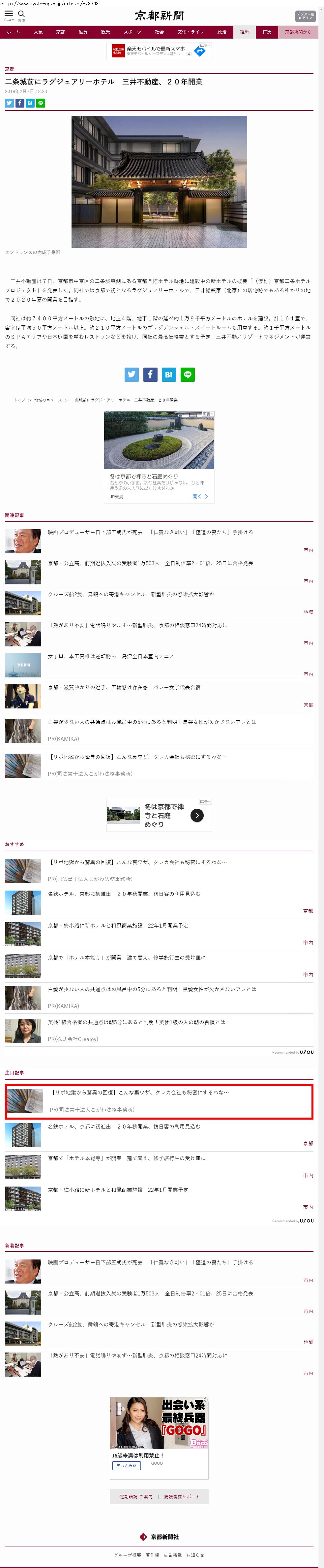Share article on Twitter below the article body
The width and height of the screenshot is (324, 1568).
(131, 375)
